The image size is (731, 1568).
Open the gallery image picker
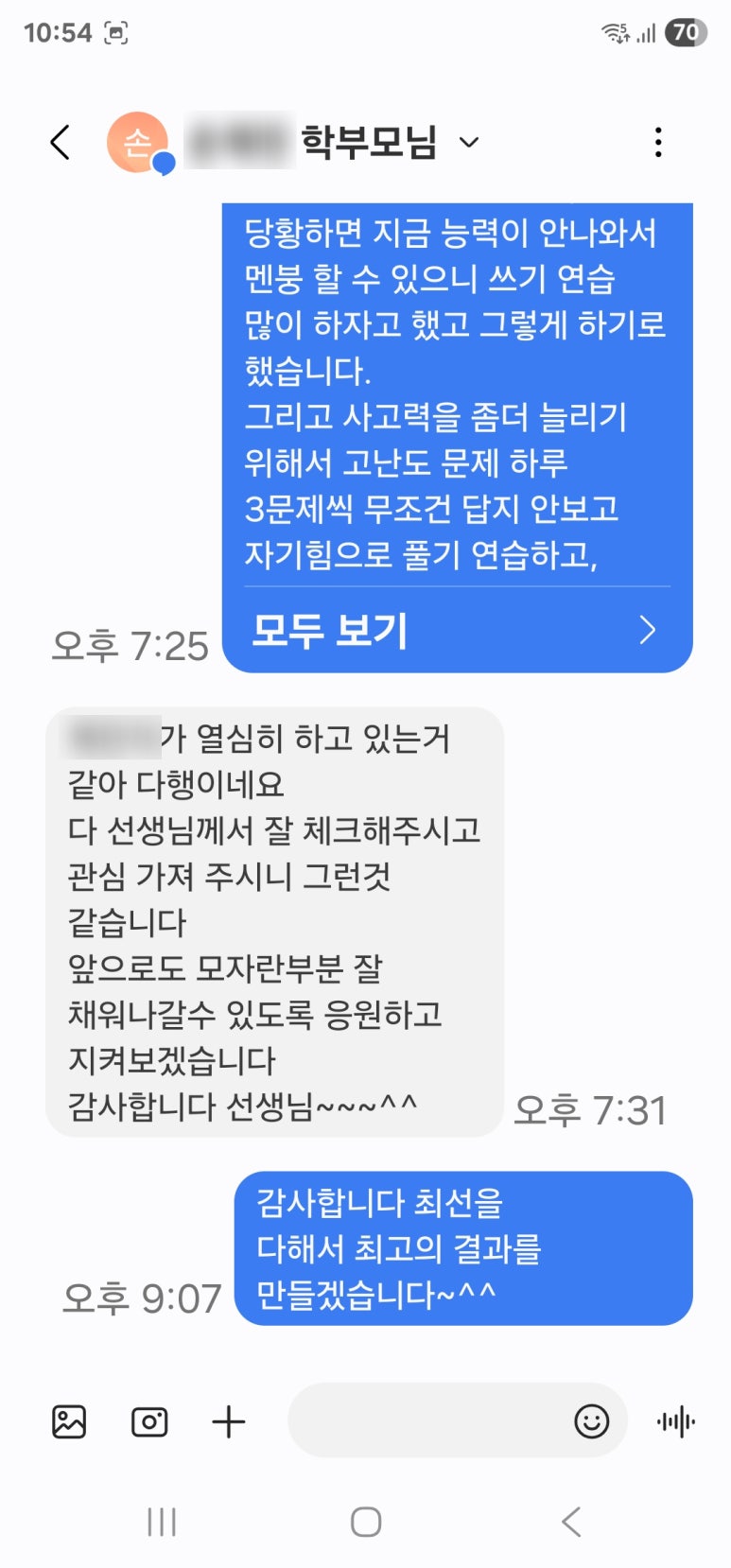point(69,1421)
